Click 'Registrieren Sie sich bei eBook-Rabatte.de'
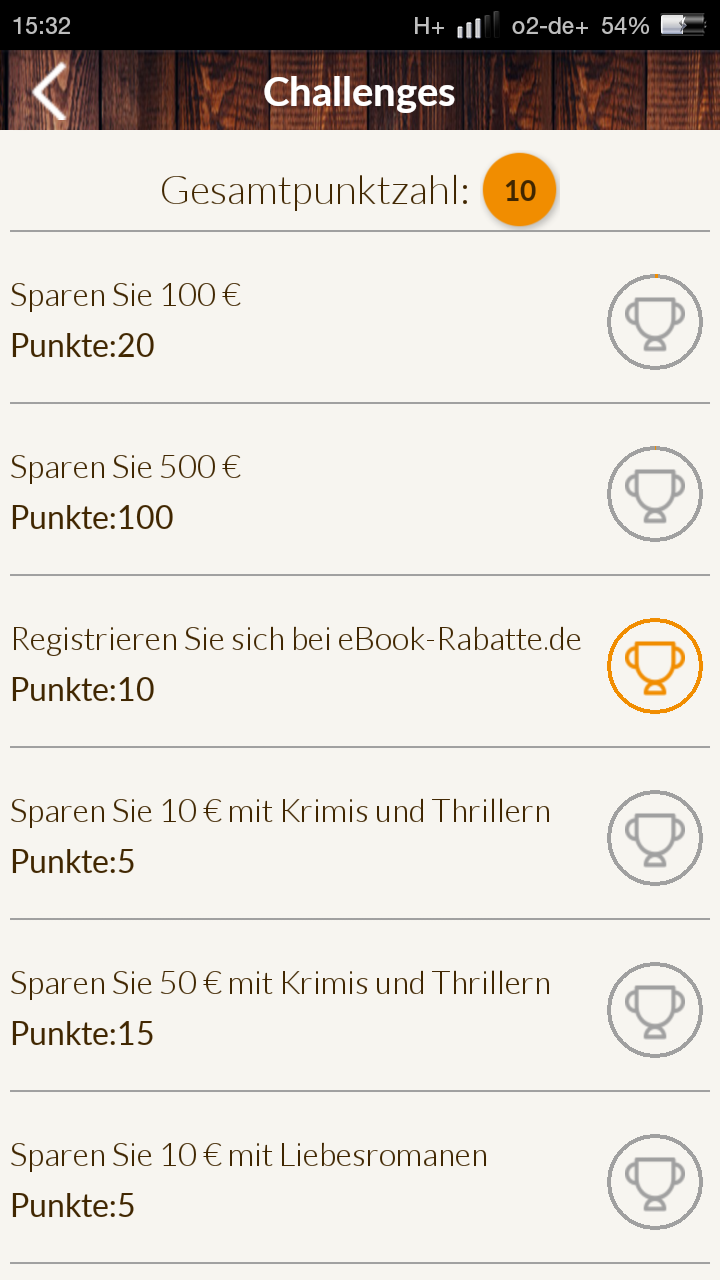Image resolution: width=720 pixels, height=1280 pixels. [296, 638]
